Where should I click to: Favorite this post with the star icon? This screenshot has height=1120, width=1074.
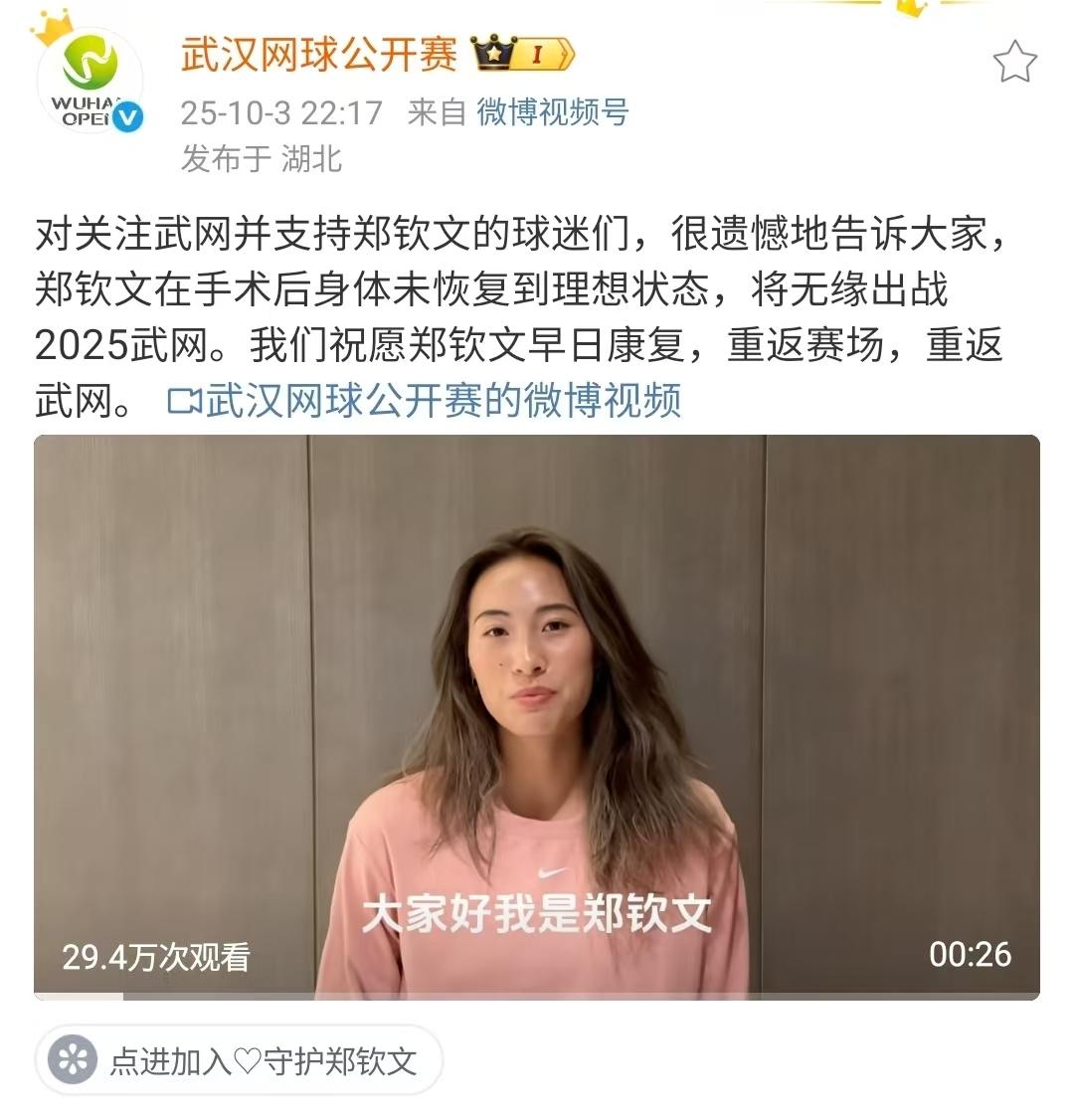pyautogui.click(x=1014, y=63)
